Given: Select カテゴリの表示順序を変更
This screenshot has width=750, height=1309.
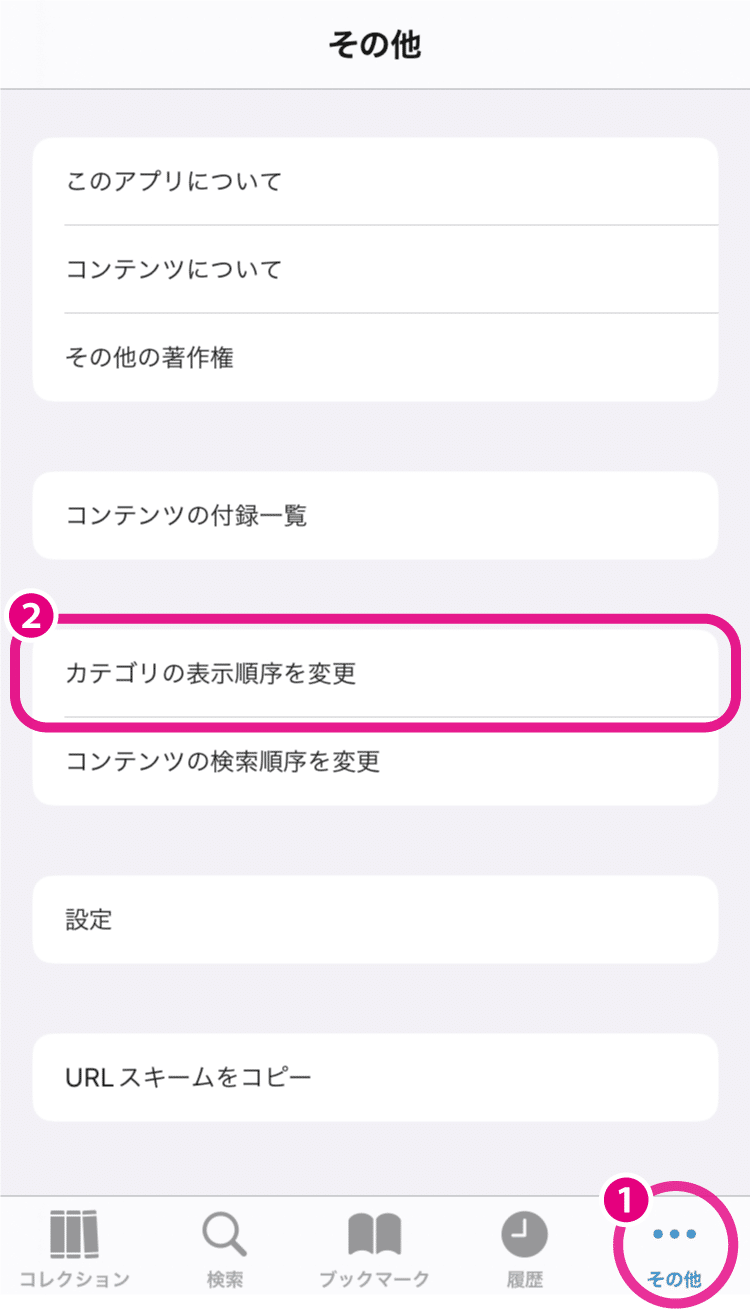Looking at the screenshot, I should [375, 674].
